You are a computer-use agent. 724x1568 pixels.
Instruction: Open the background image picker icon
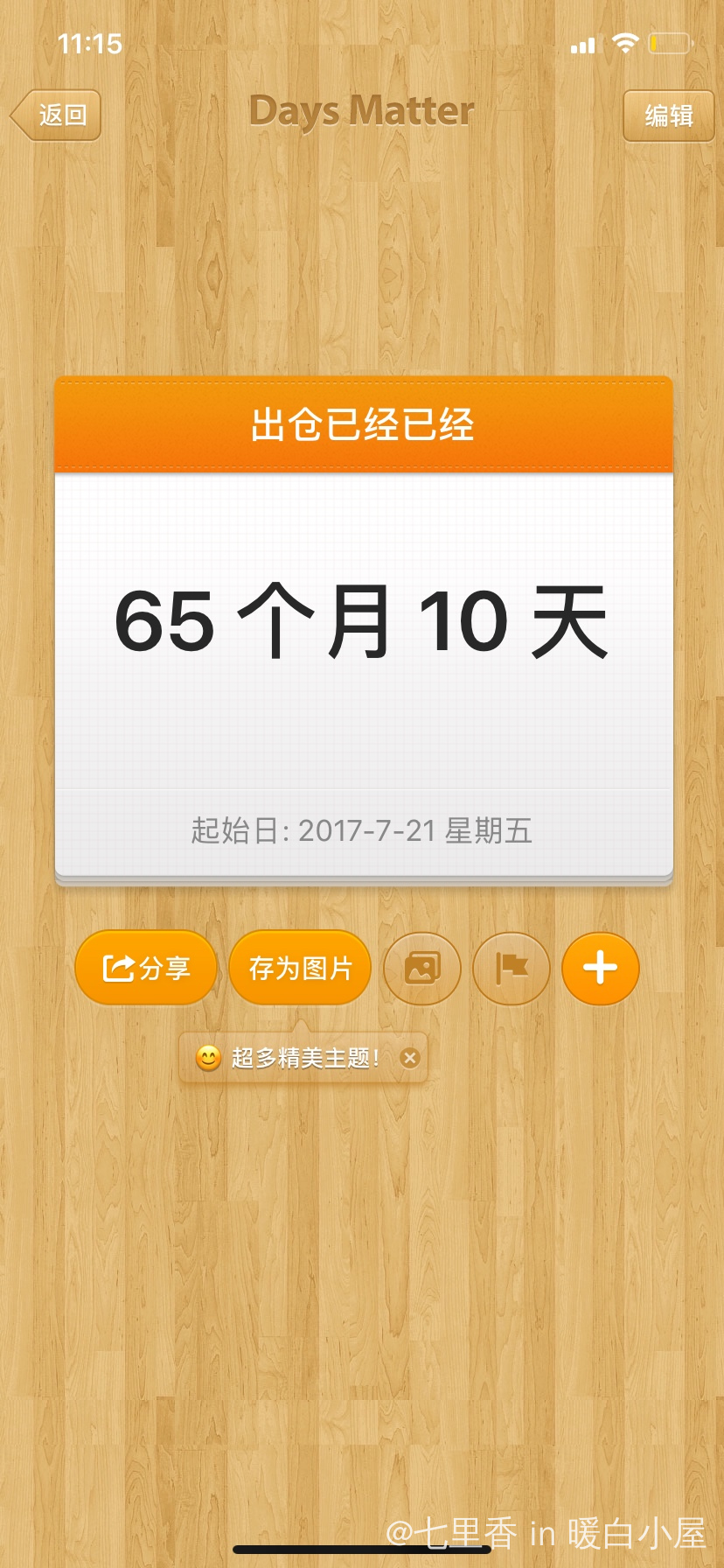coord(422,968)
